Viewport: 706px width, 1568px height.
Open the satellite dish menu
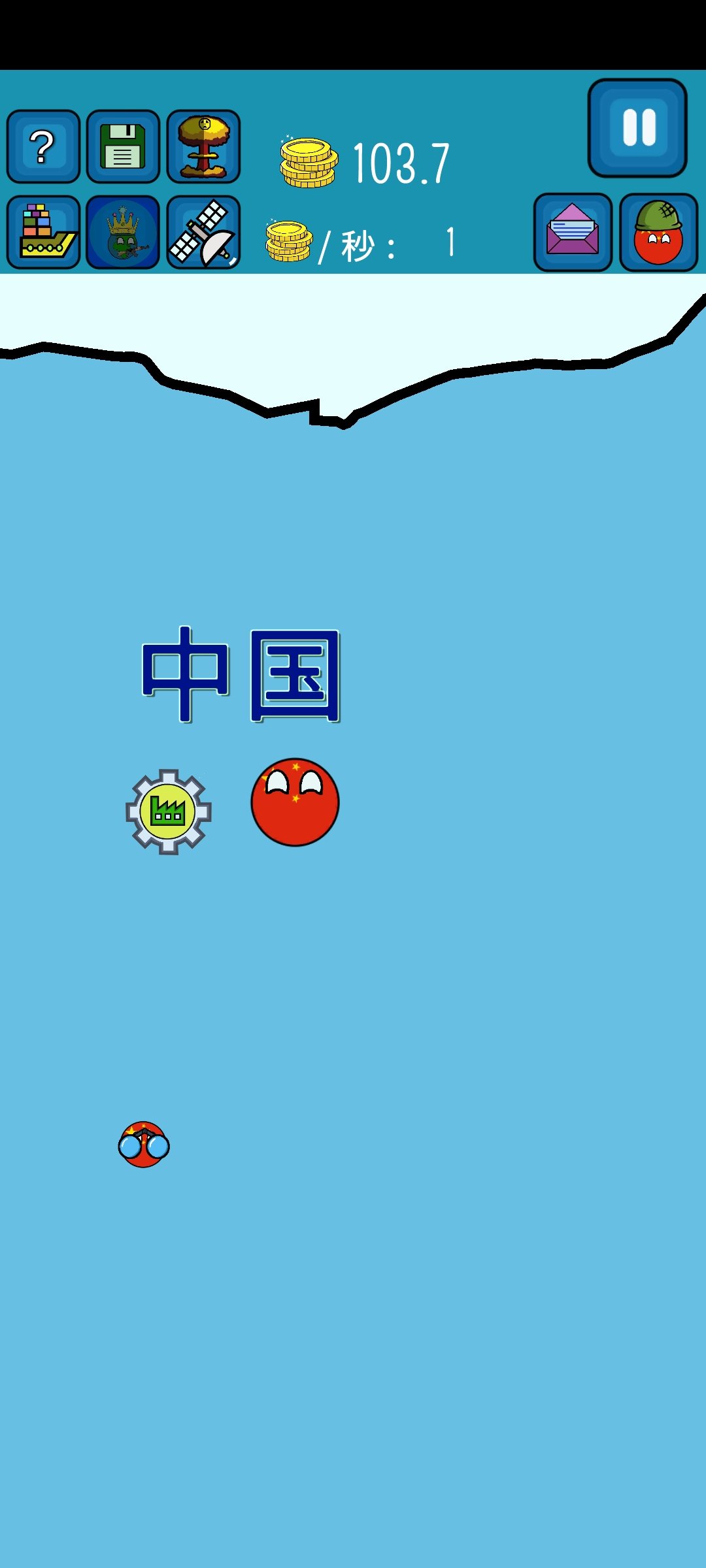pos(203,232)
